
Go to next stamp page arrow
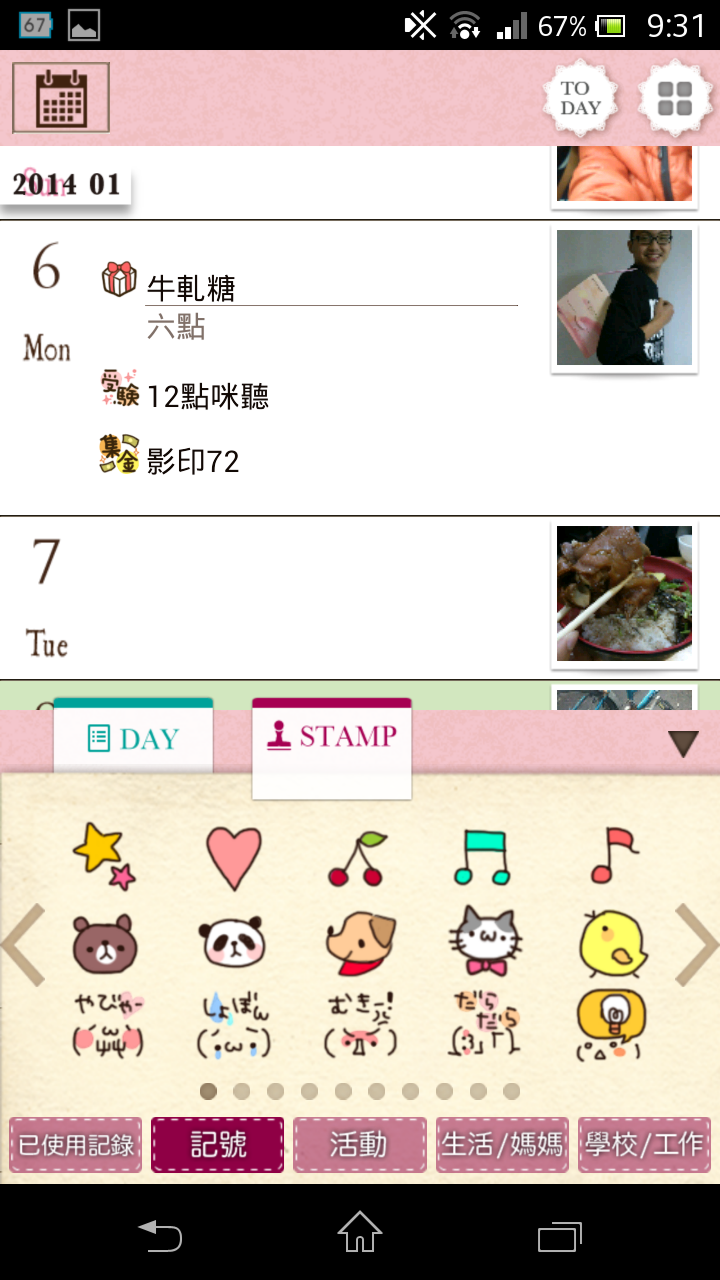[696, 944]
